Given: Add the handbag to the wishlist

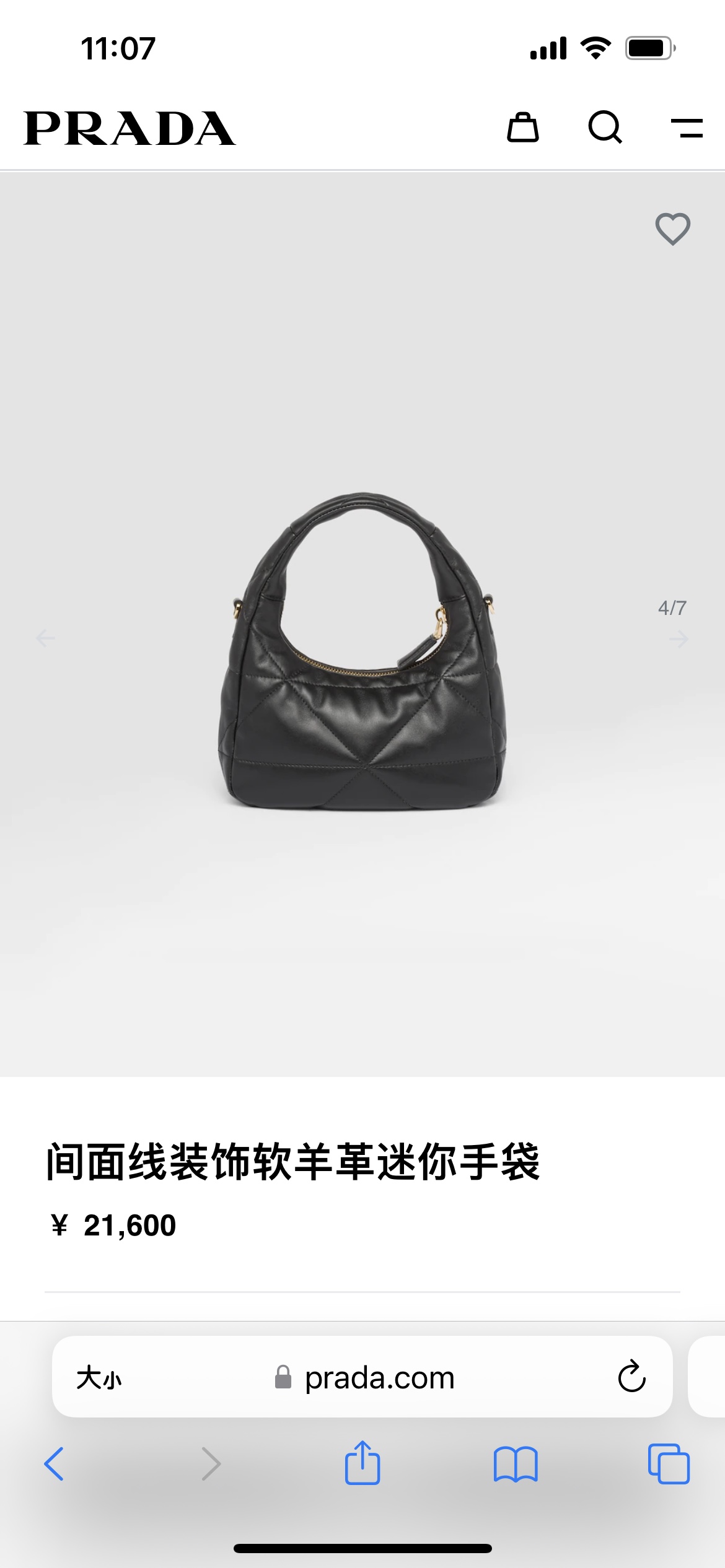Looking at the screenshot, I should (x=673, y=229).
